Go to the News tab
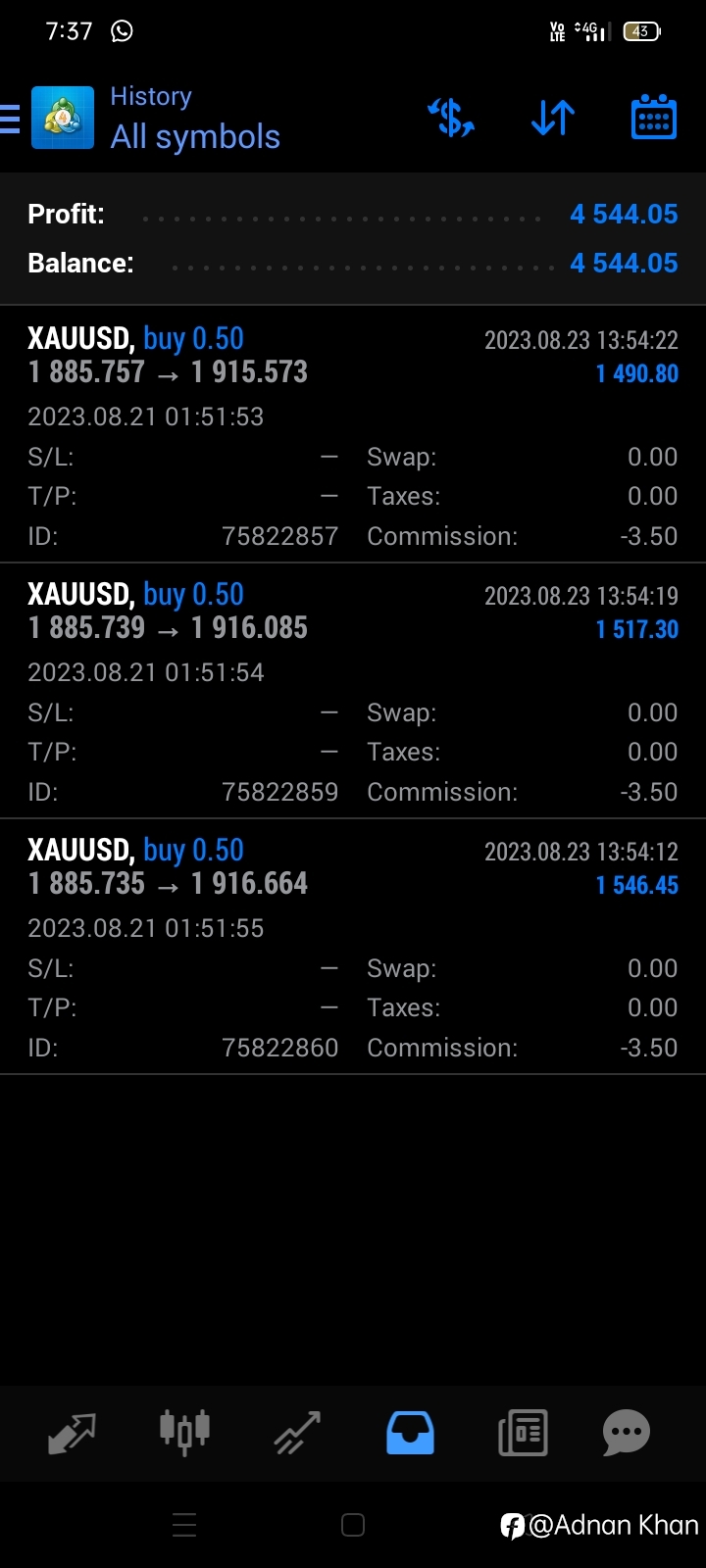Viewport: 706px width, 1568px height. (x=523, y=1433)
